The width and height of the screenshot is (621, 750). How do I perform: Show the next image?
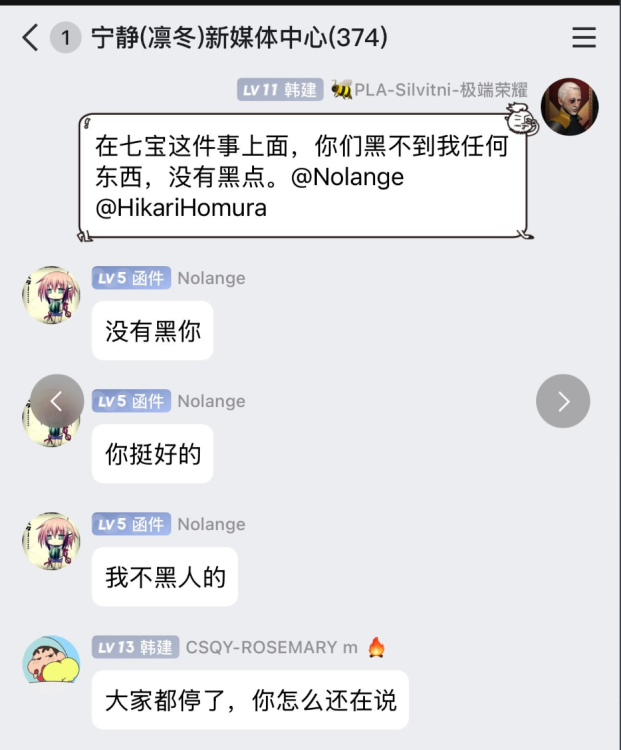click(x=563, y=401)
